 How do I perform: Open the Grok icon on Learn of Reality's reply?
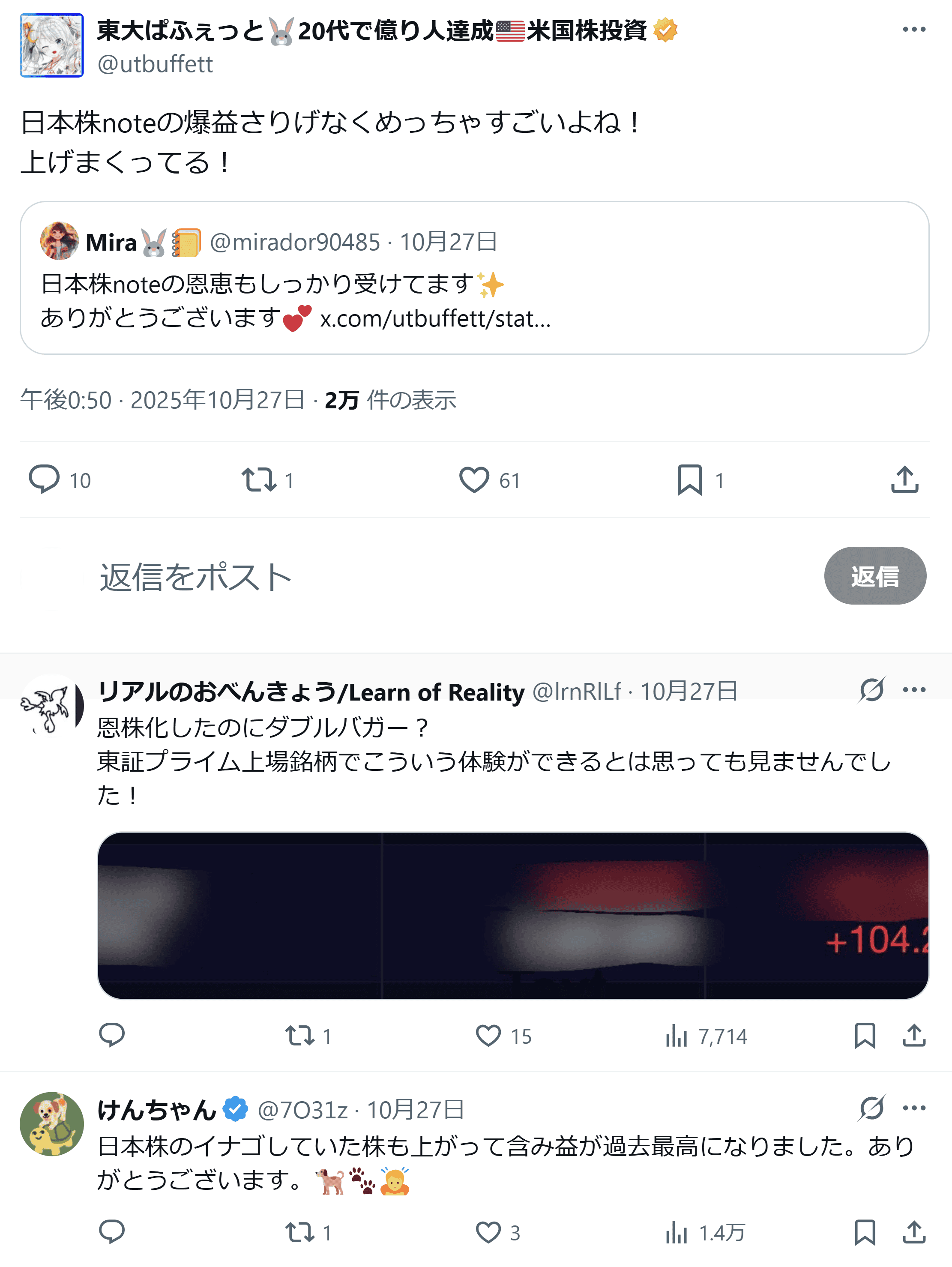tap(871, 690)
